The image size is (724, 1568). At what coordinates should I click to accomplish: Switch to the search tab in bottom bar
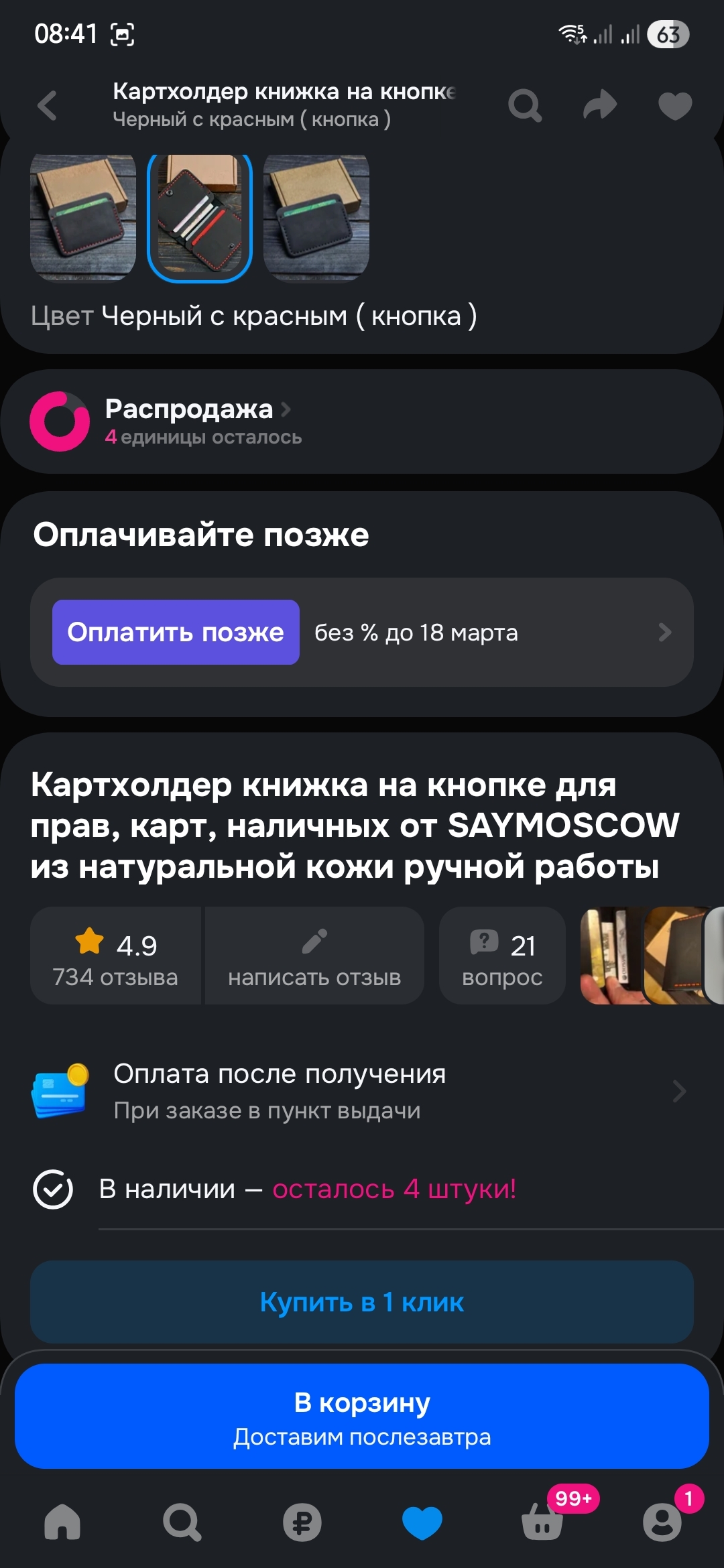click(182, 1521)
